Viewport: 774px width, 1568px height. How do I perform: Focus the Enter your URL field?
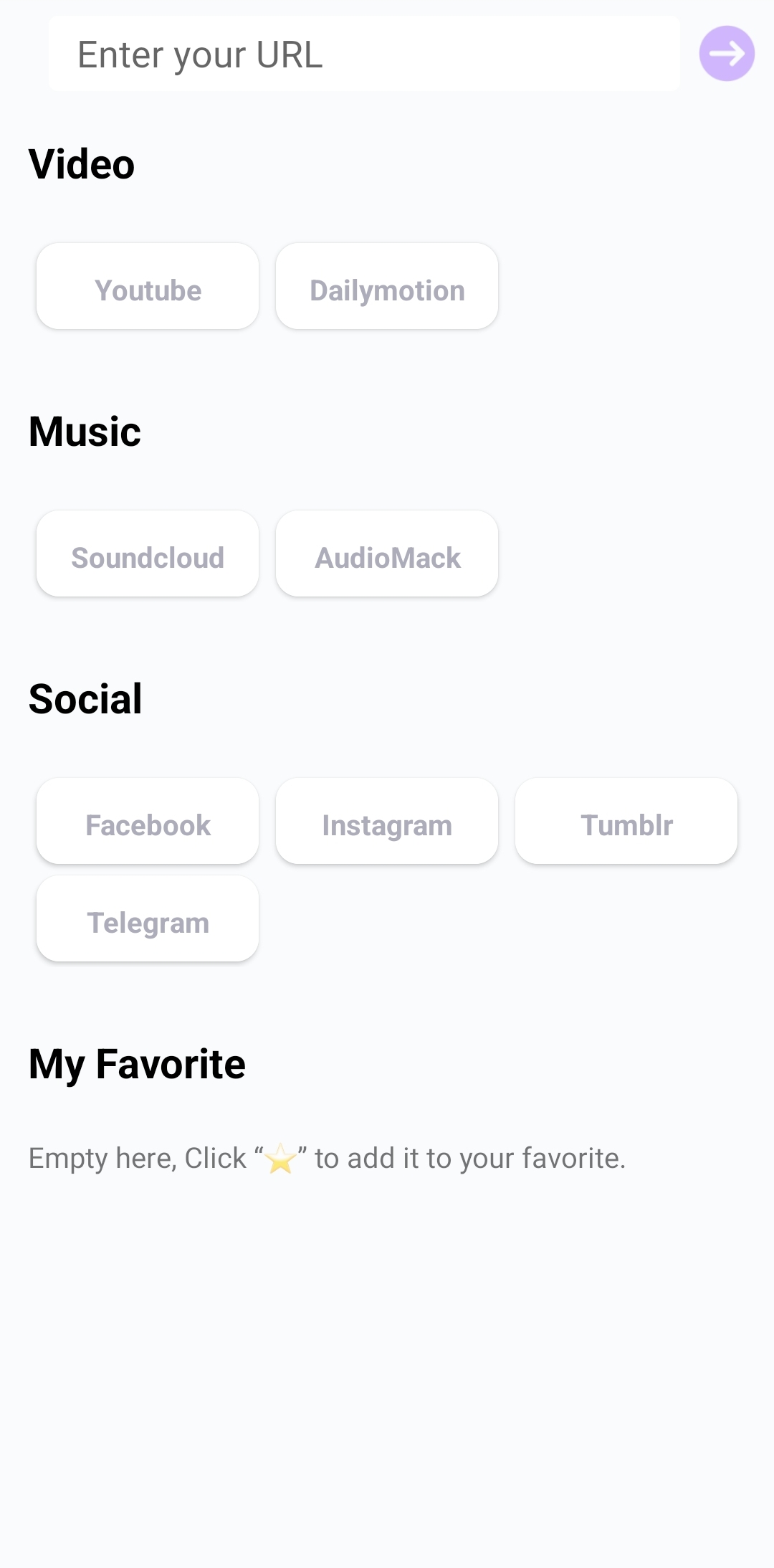[x=364, y=54]
